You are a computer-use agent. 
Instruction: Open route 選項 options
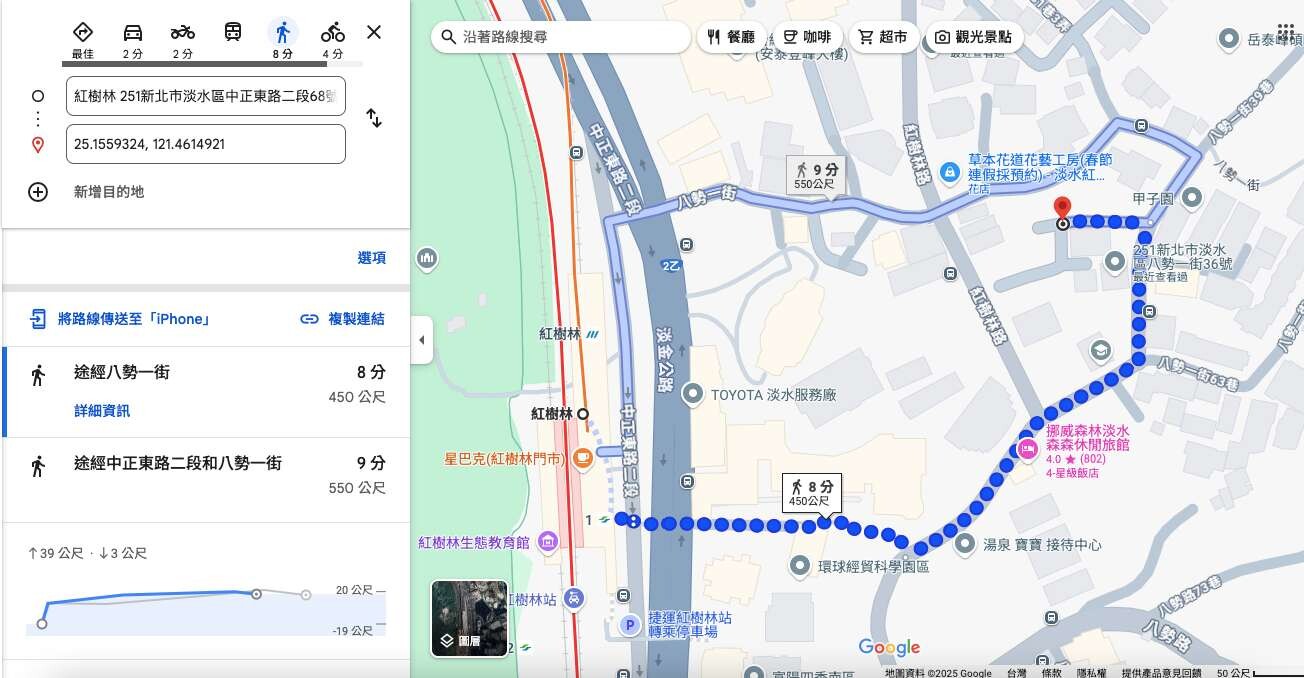[371, 258]
